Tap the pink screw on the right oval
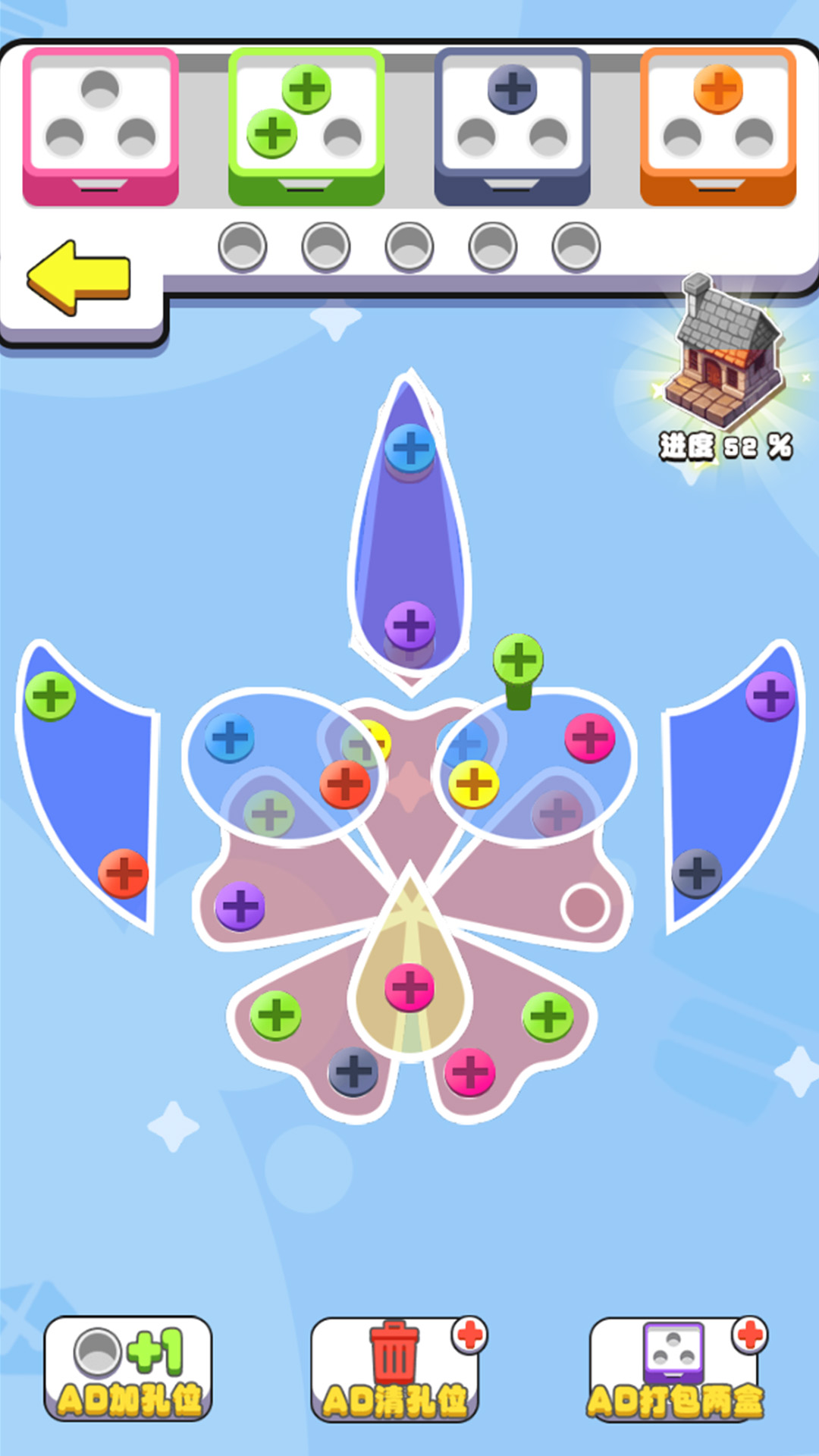This screenshot has height=1456, width=819. (x=590, y=737)
